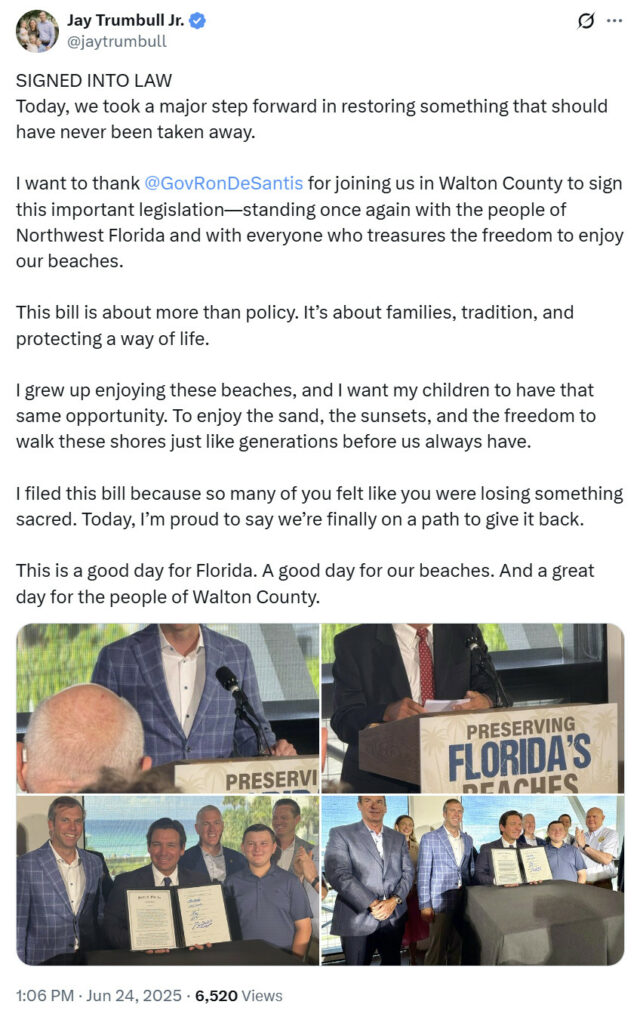This screenshot has width=640, height=1020.
Task: Open the Grok explain icon
Action: pyautogui.click(x=588, y=21)
